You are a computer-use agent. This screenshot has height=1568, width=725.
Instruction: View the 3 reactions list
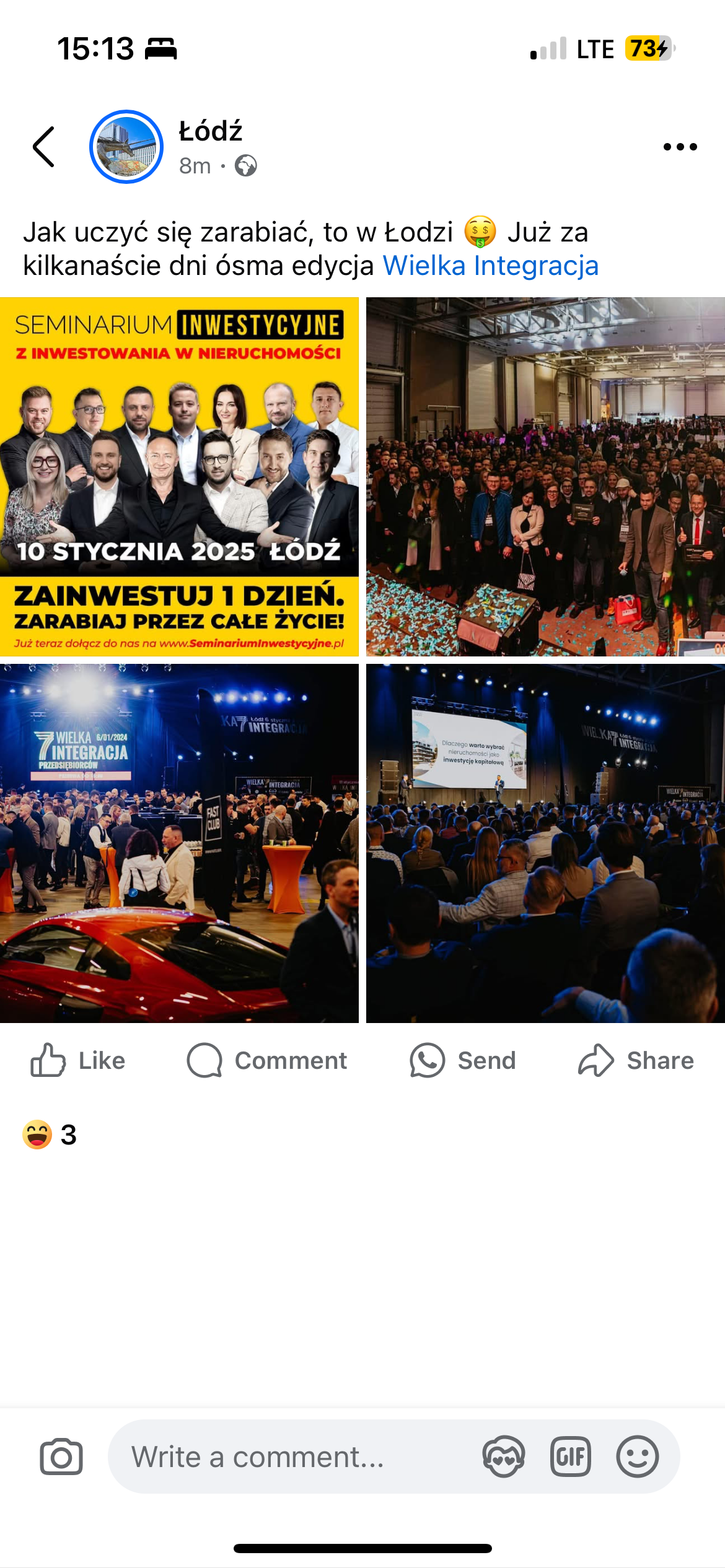[50, 1135]
